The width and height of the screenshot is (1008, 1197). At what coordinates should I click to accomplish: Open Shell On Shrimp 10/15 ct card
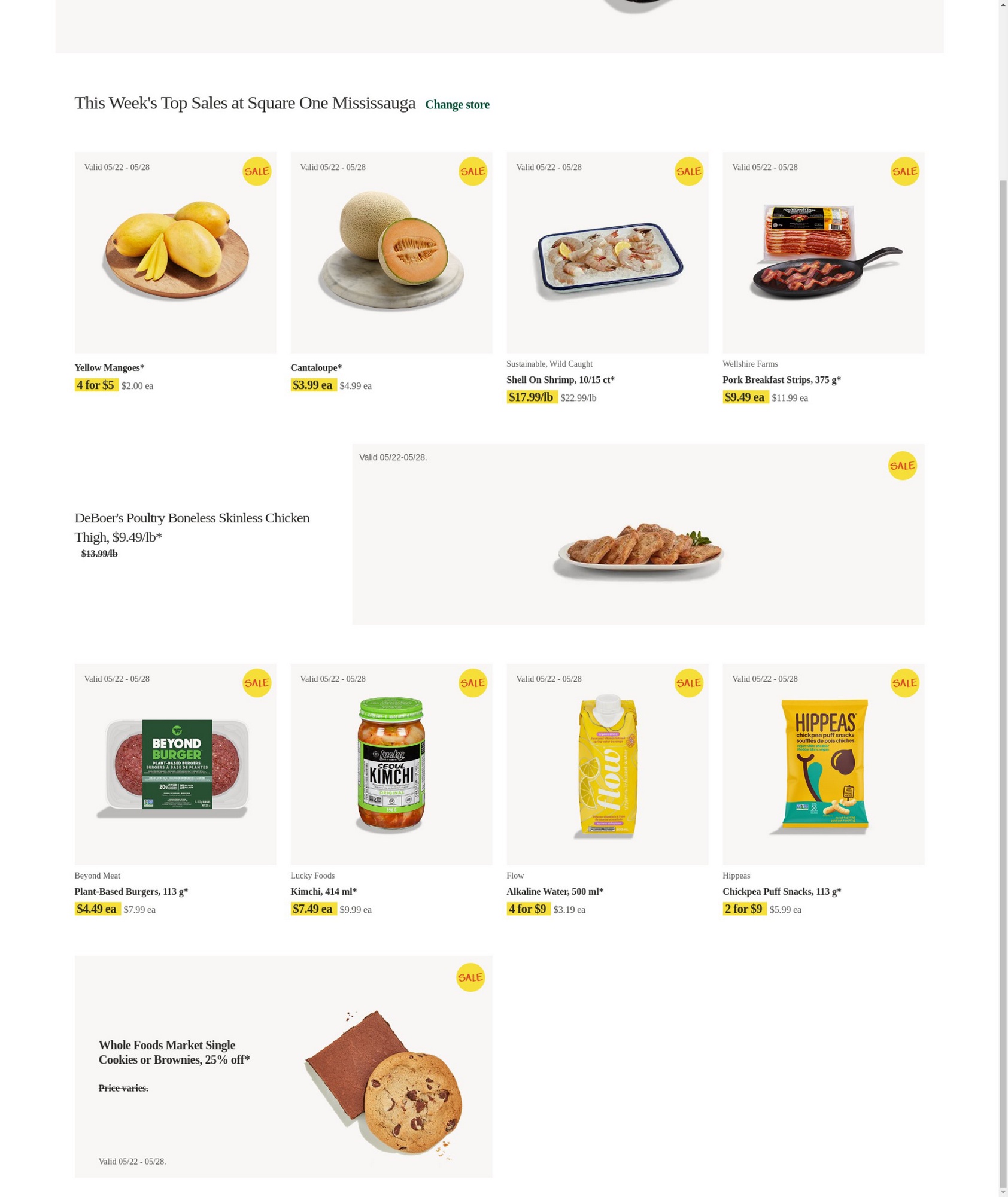click(607, 253)
